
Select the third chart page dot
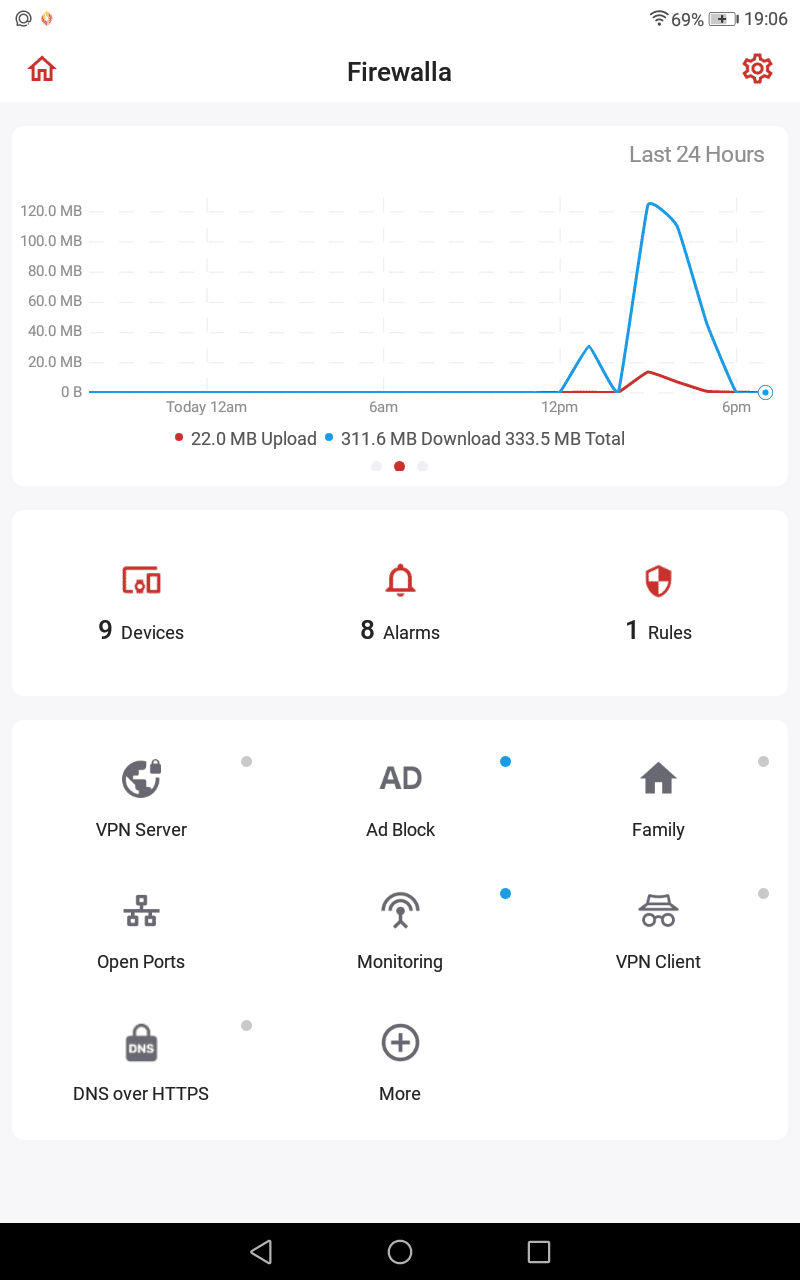click(422, 466)
